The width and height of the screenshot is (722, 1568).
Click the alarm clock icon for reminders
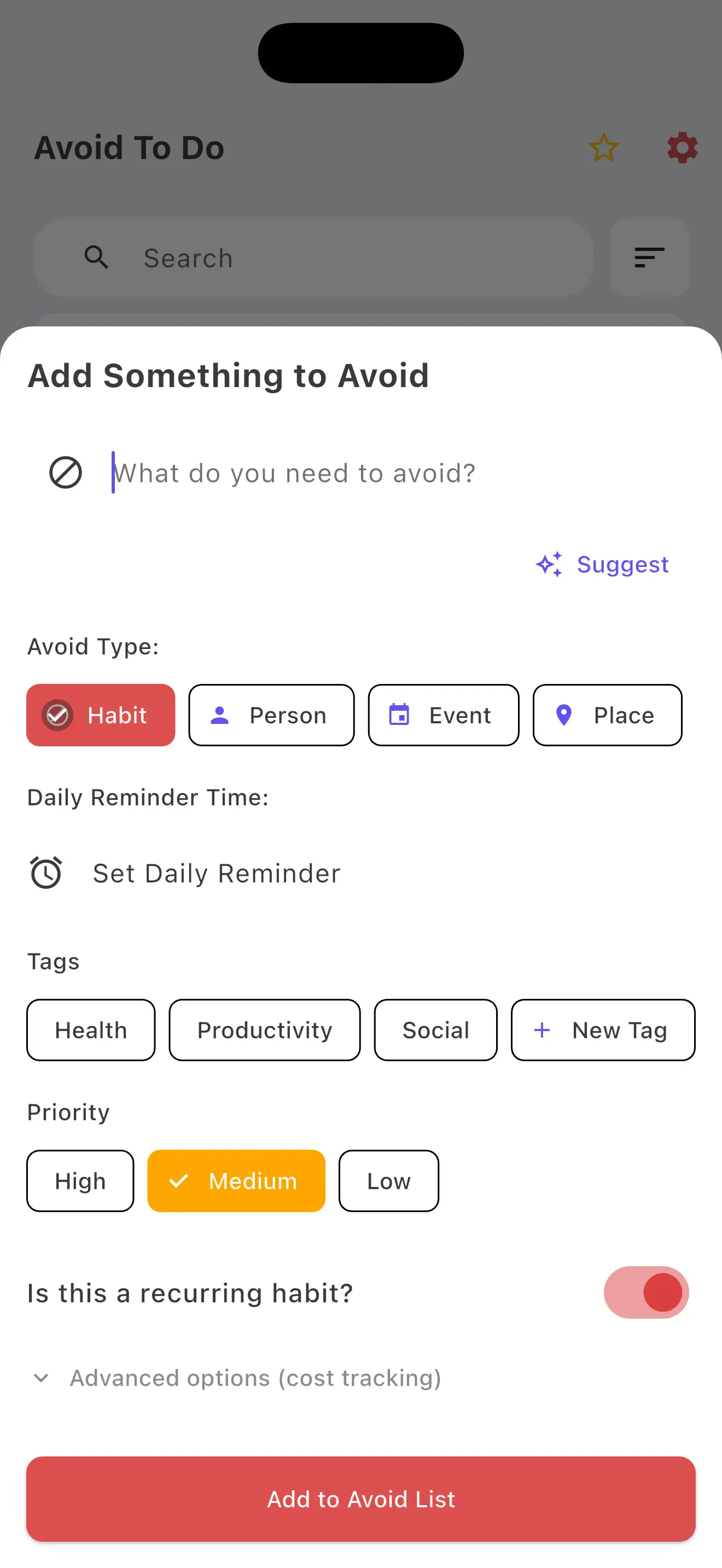tap(46, 872)
